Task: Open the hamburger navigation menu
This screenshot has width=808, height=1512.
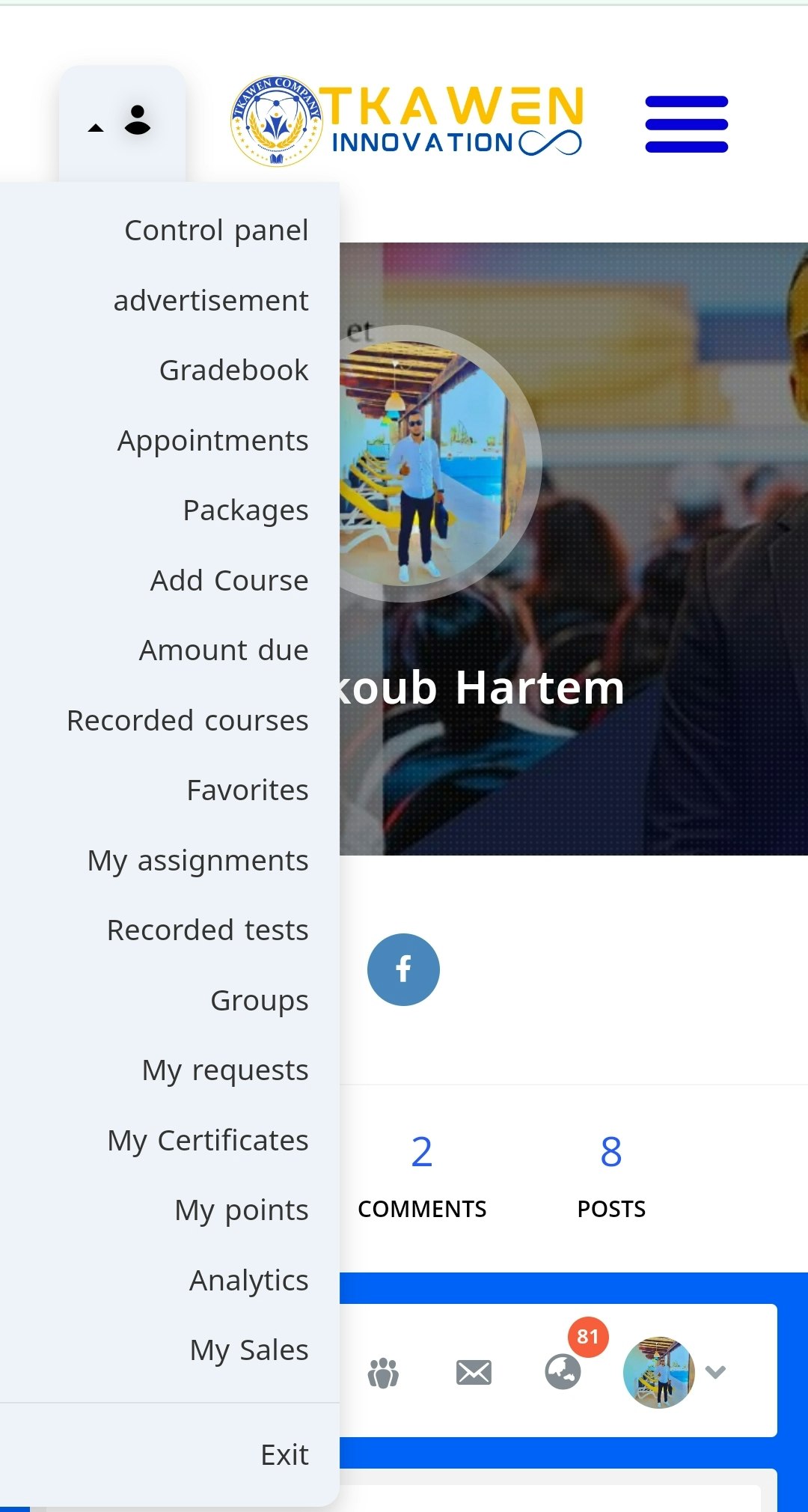Action: pyautogui.click(x=686, y=124)
